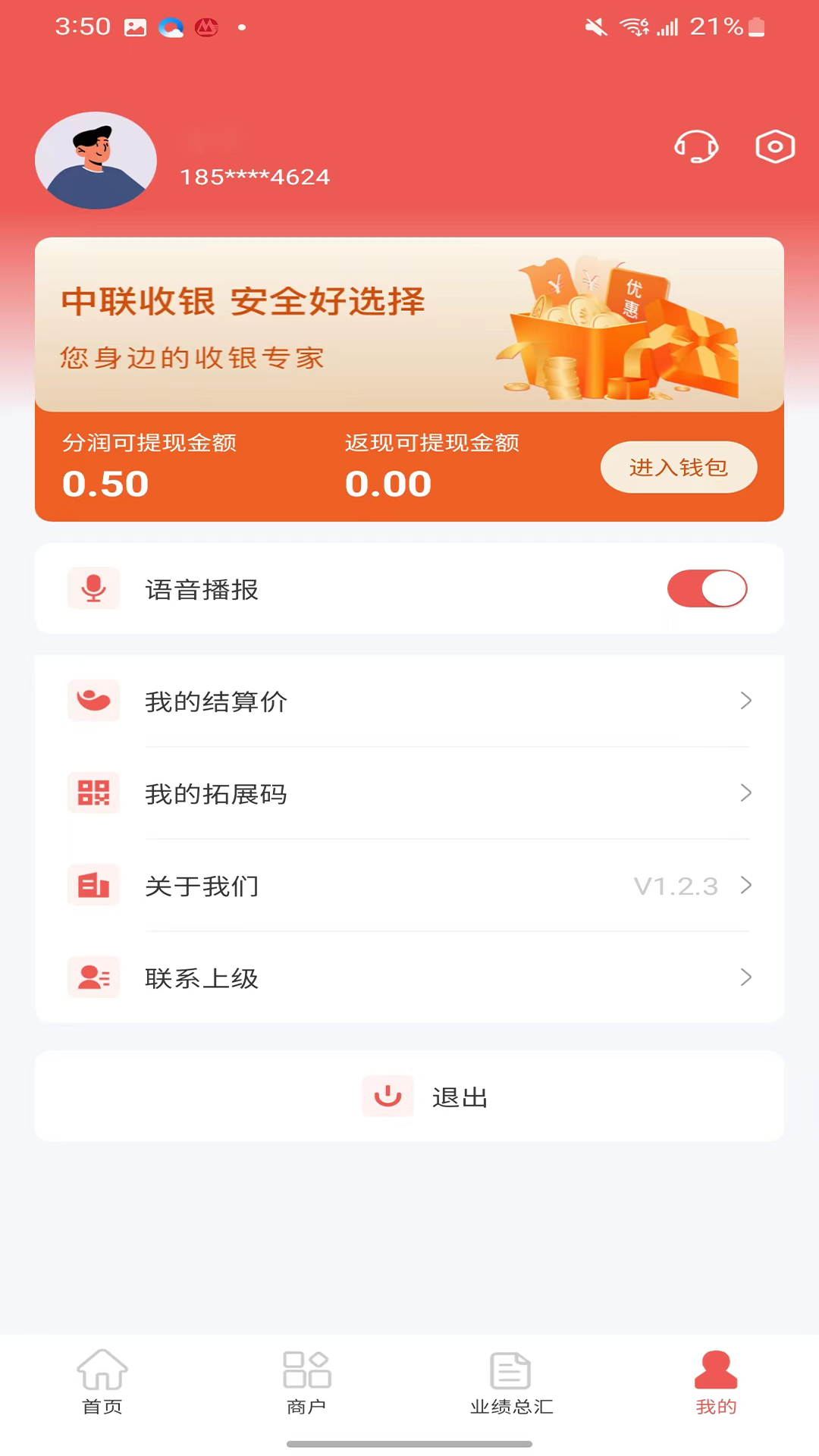Click the user avatar image
819x1456 pixels.
click(x=95, y=161)
